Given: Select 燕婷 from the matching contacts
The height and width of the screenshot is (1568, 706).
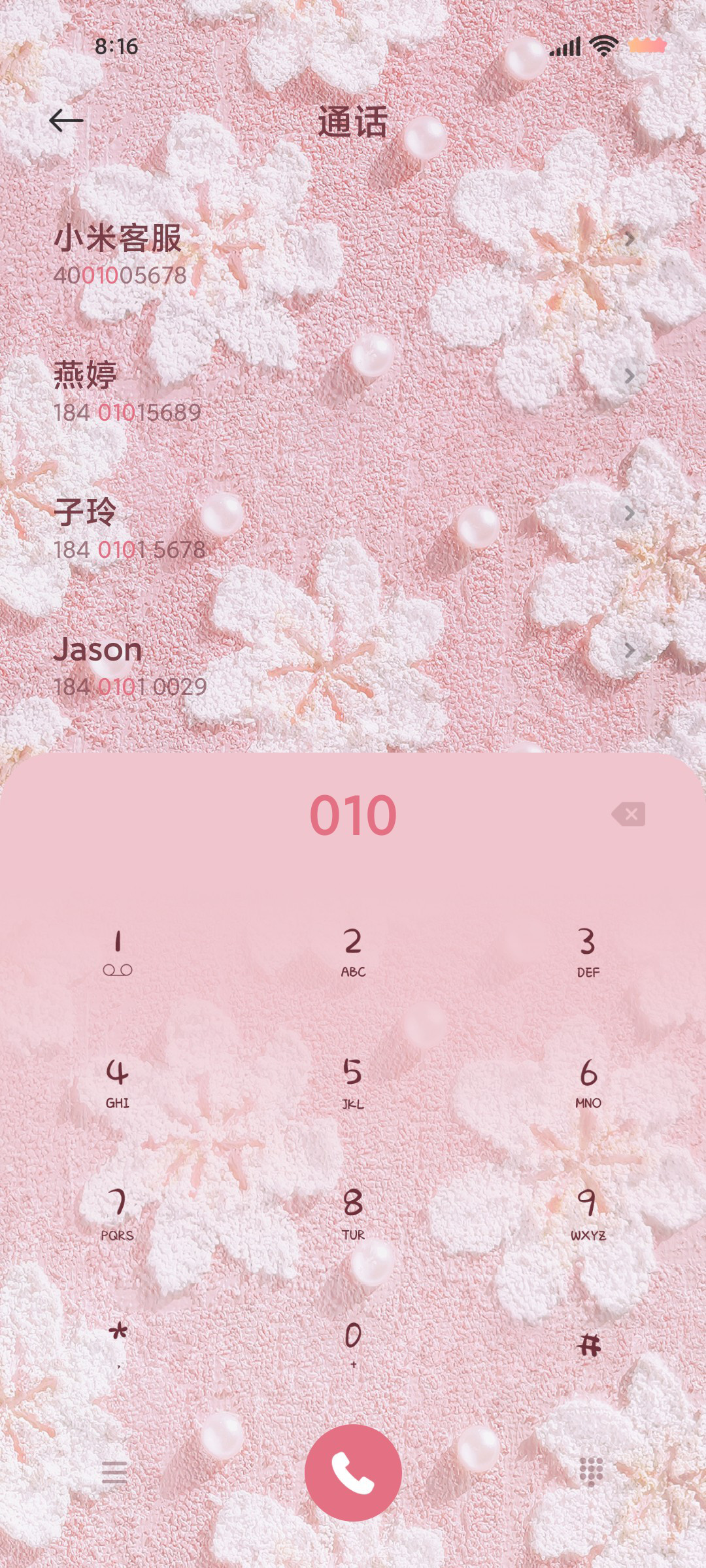Looking at the screenshot, I should click(x=196, y=392).
